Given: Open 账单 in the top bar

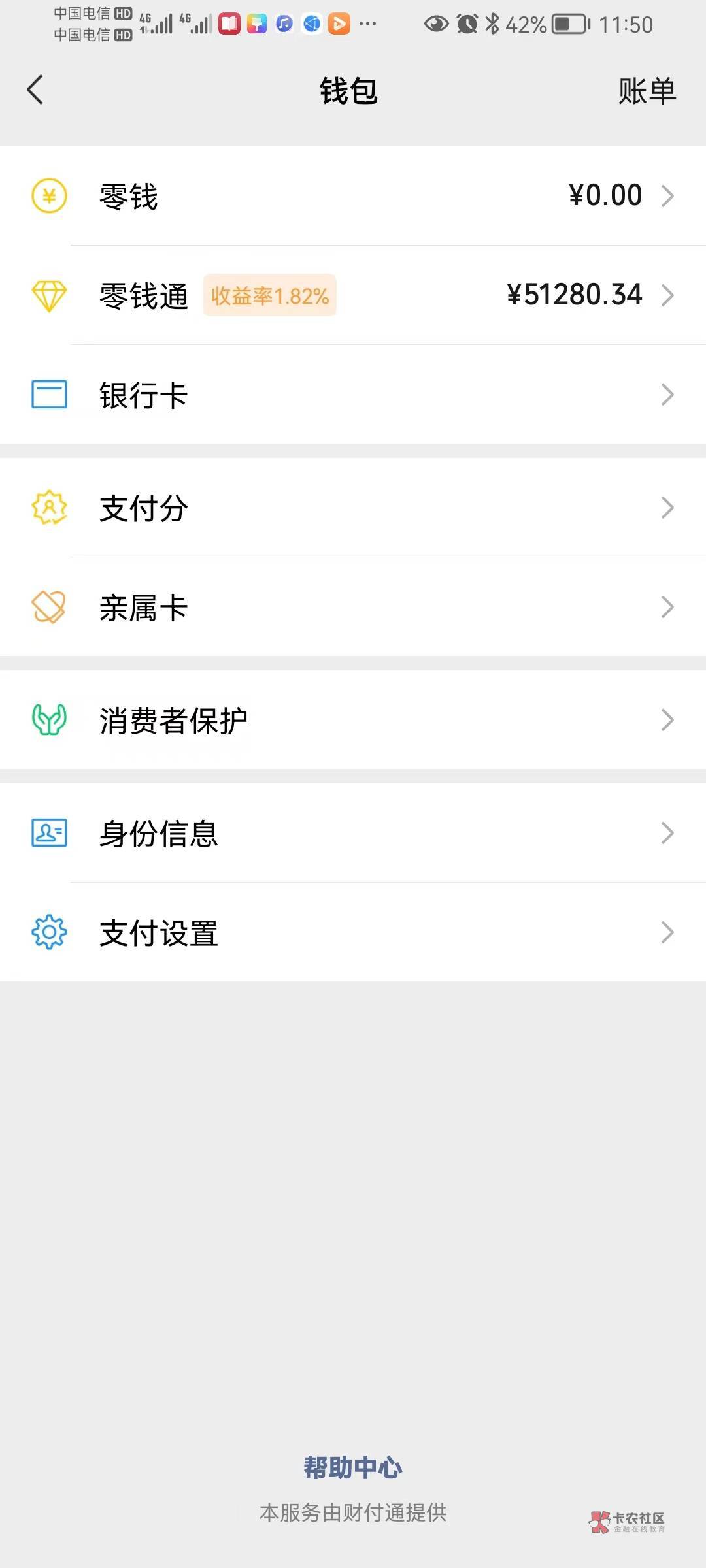Looking at the screenshot, I should tap(647, 91).
